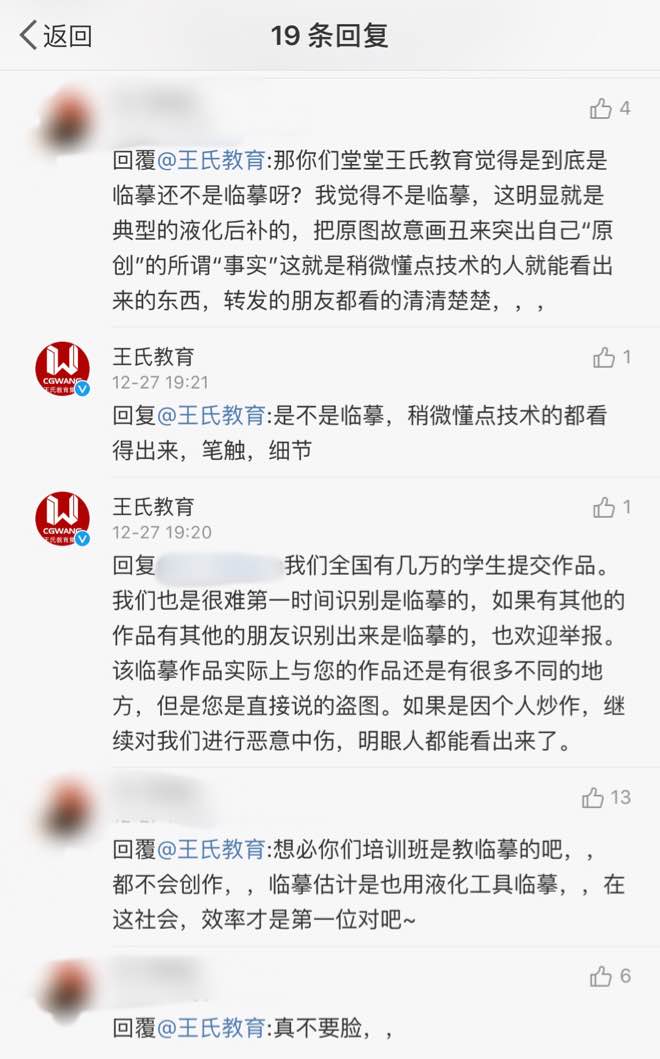
Task: Open @王氏教育 link in the 那你们堂堂 comment
Action: pyautogui.click(x=211, y=159)
